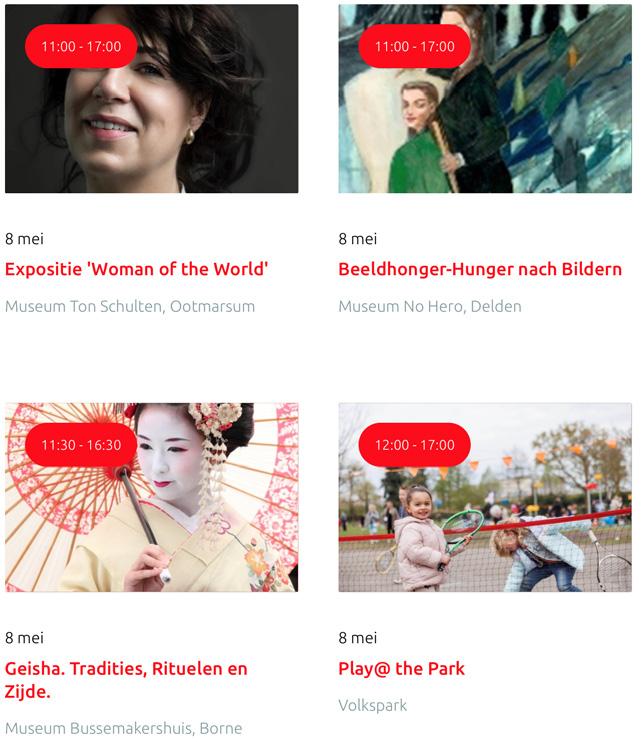This screenshot has height=742, width=642.
Task: Open the Geisha event photo card
Action: point(151,510)
